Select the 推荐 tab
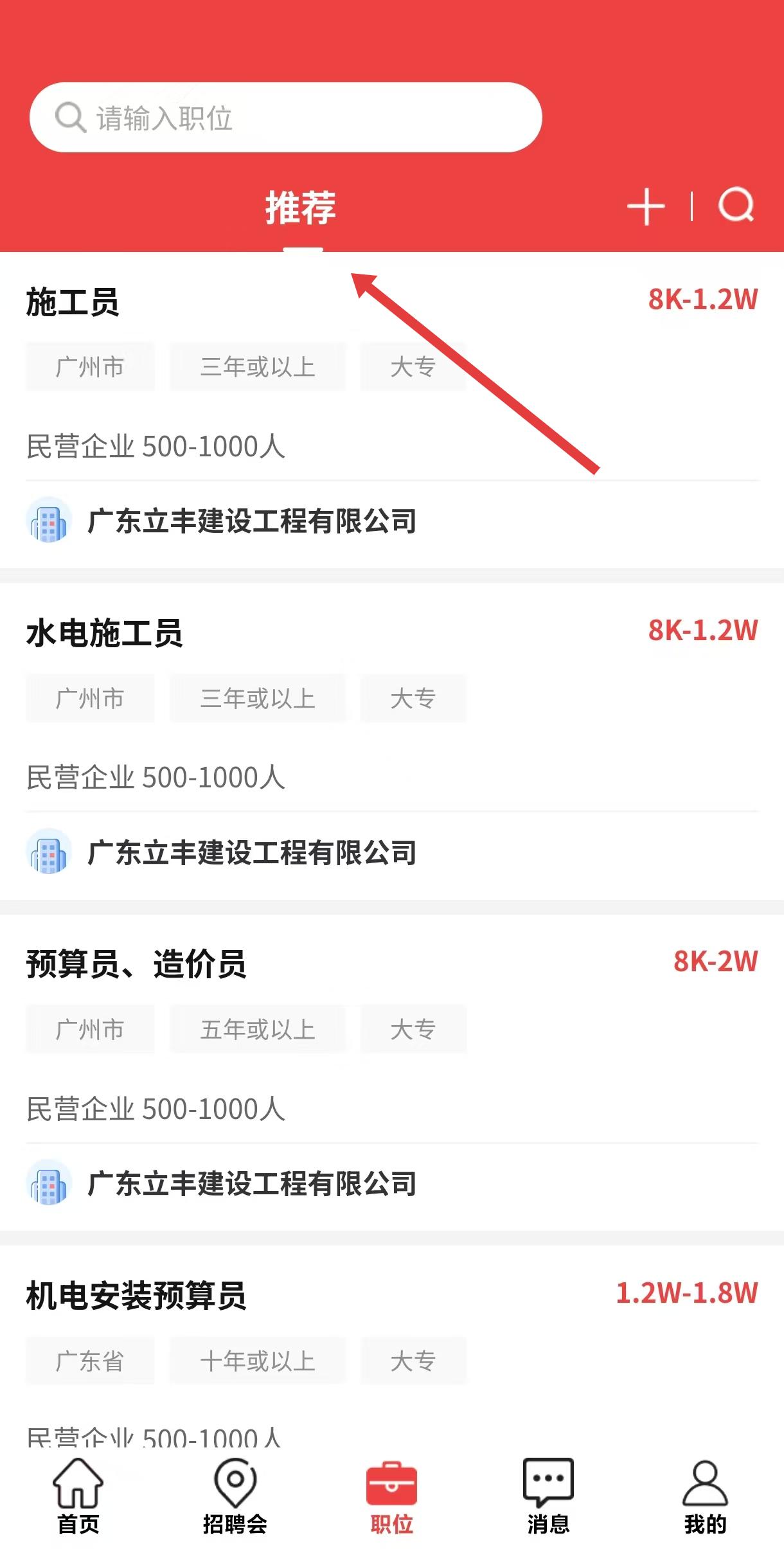The width and height of the screenshot is (784, 1549). [x=301, y=208]
